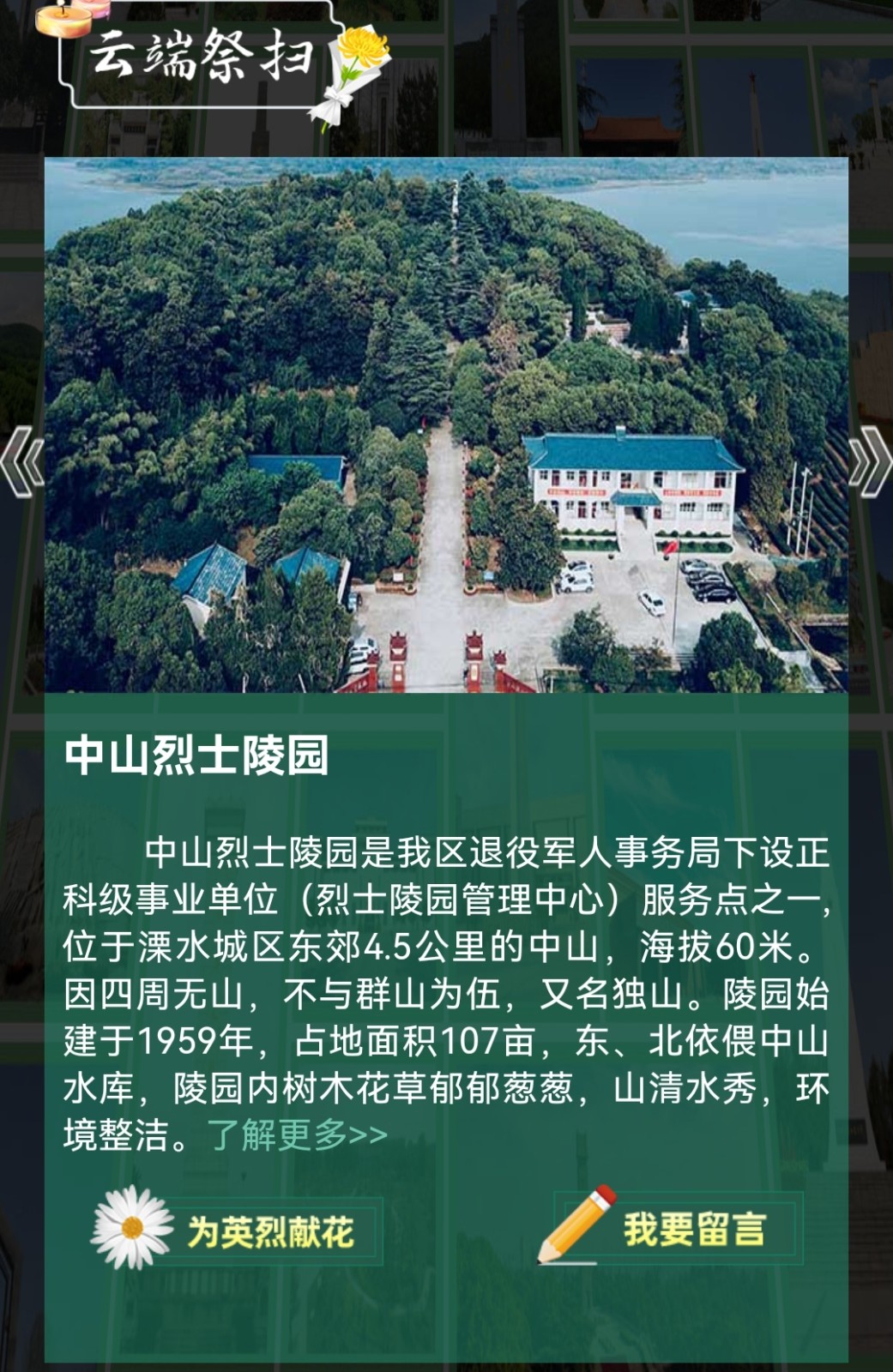This screenshot has width=893, height=1372.
Task: Open the 了解更多>> link
Action: tap(297, 1134)
